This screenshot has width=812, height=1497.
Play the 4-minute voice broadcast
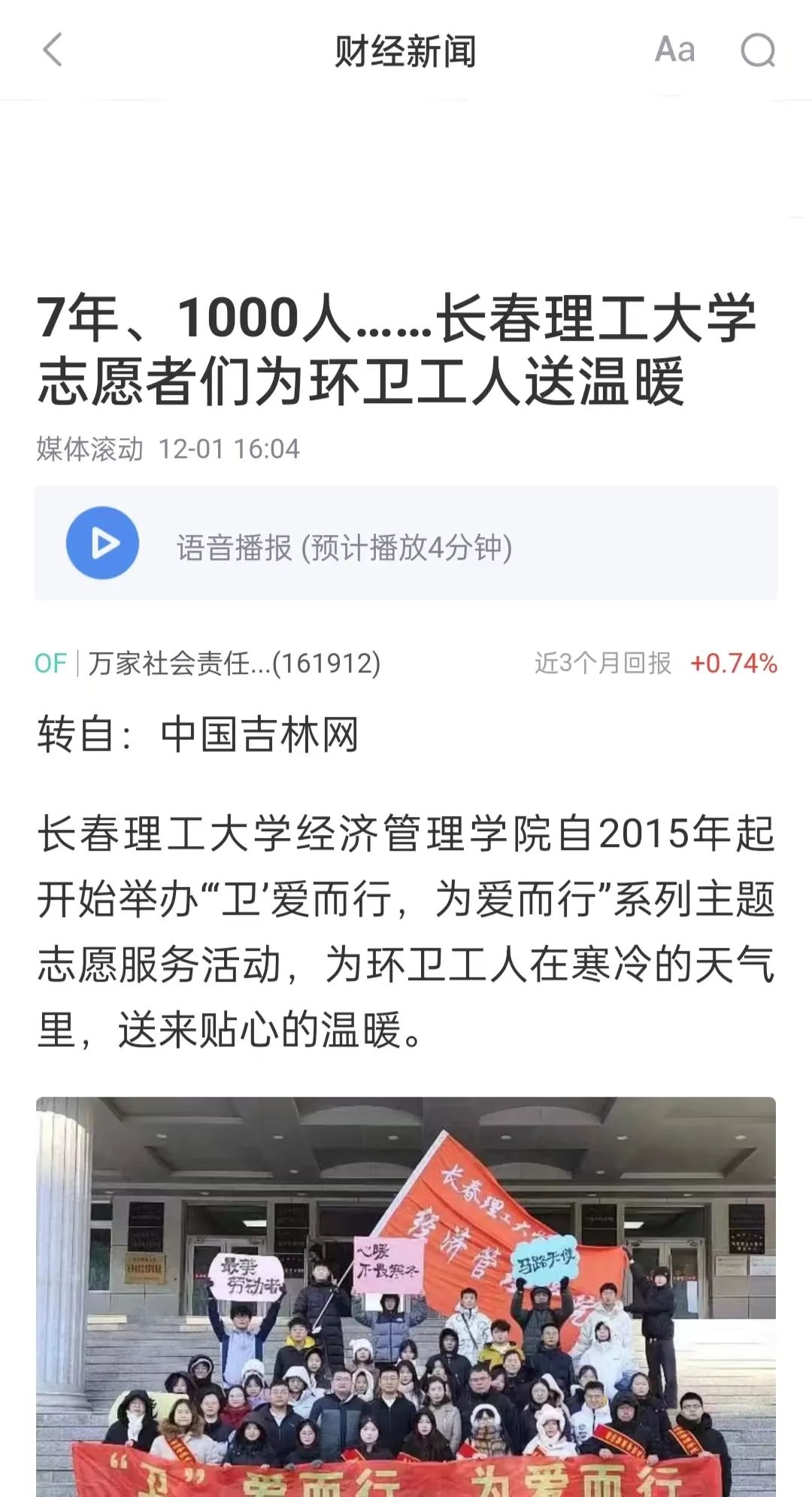tap(103, 543)
